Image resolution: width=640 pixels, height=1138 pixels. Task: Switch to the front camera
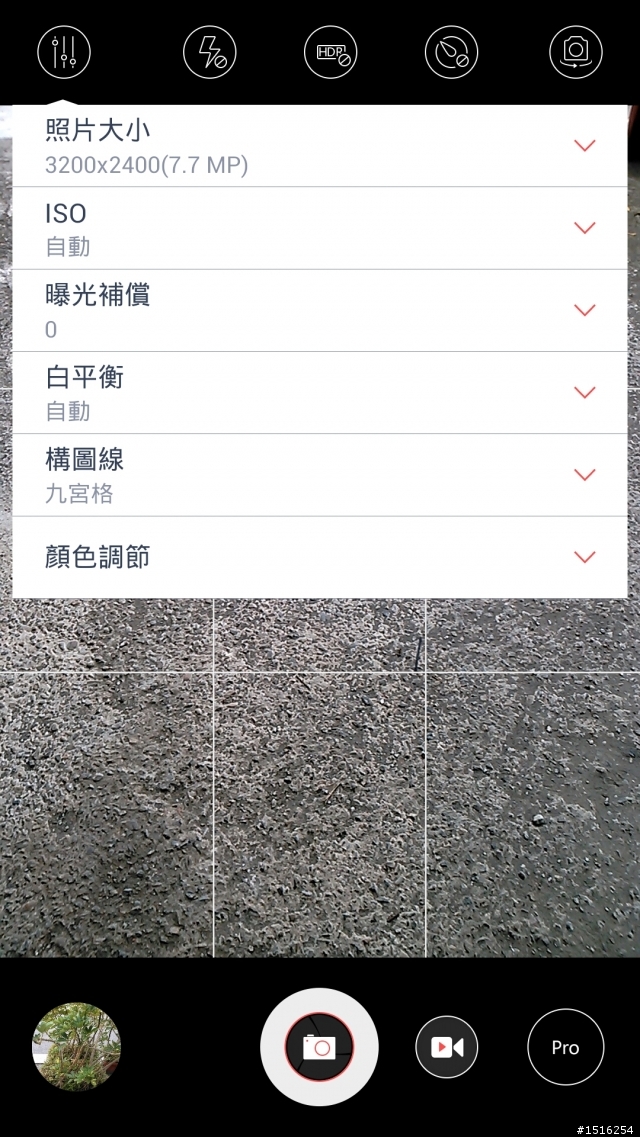(x=575, y=52)
